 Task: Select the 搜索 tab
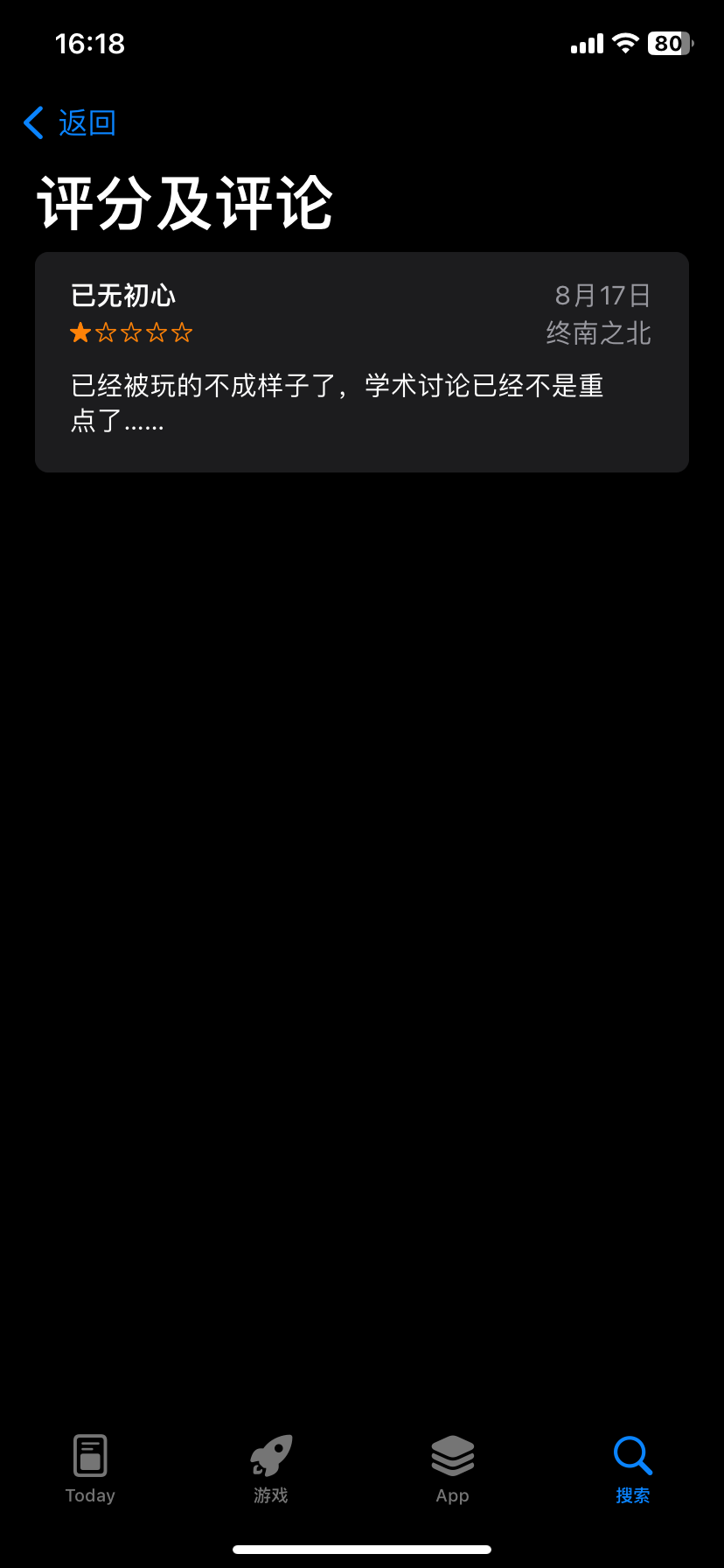click(632, 1470)
